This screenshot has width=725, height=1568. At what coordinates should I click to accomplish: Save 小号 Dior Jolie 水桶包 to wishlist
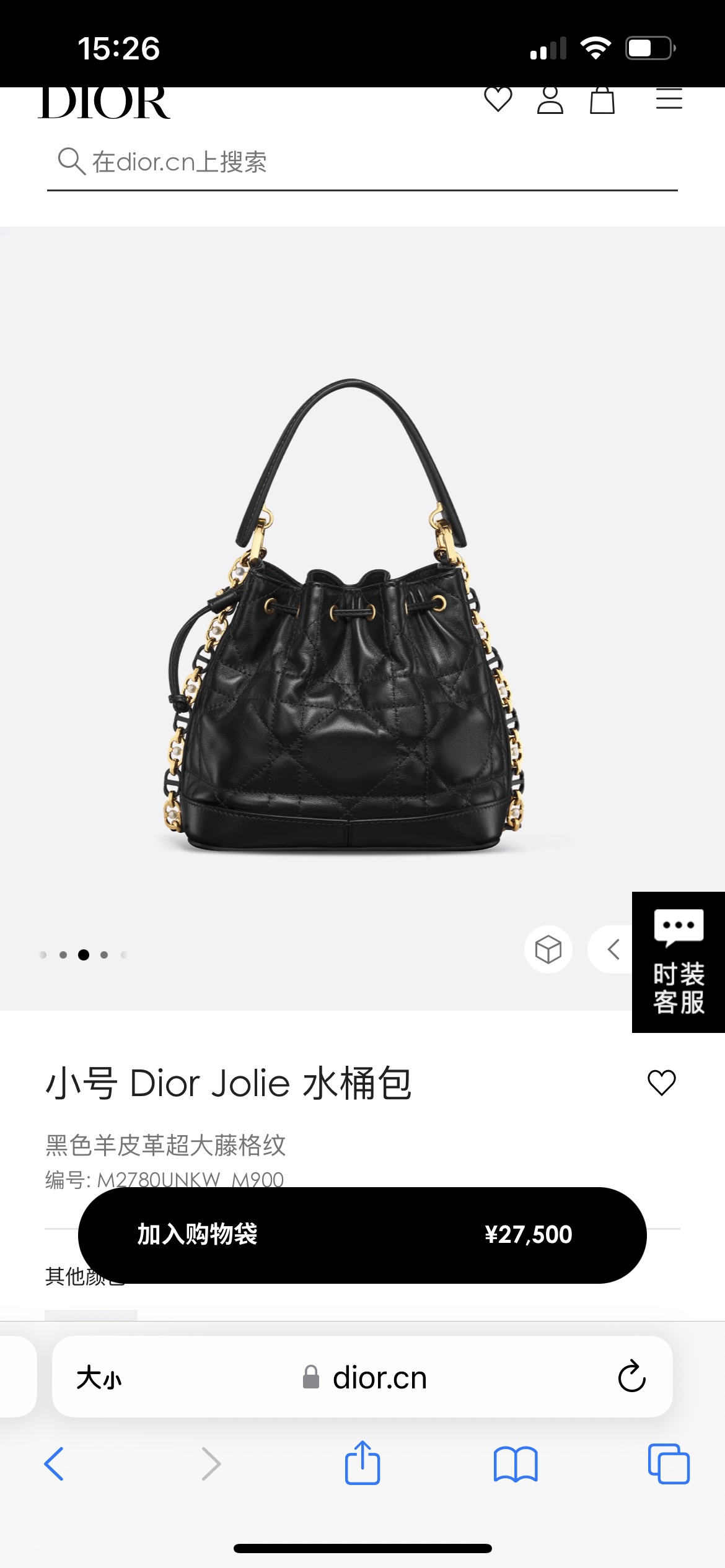pyautogui.click(x=661, y=1083)
